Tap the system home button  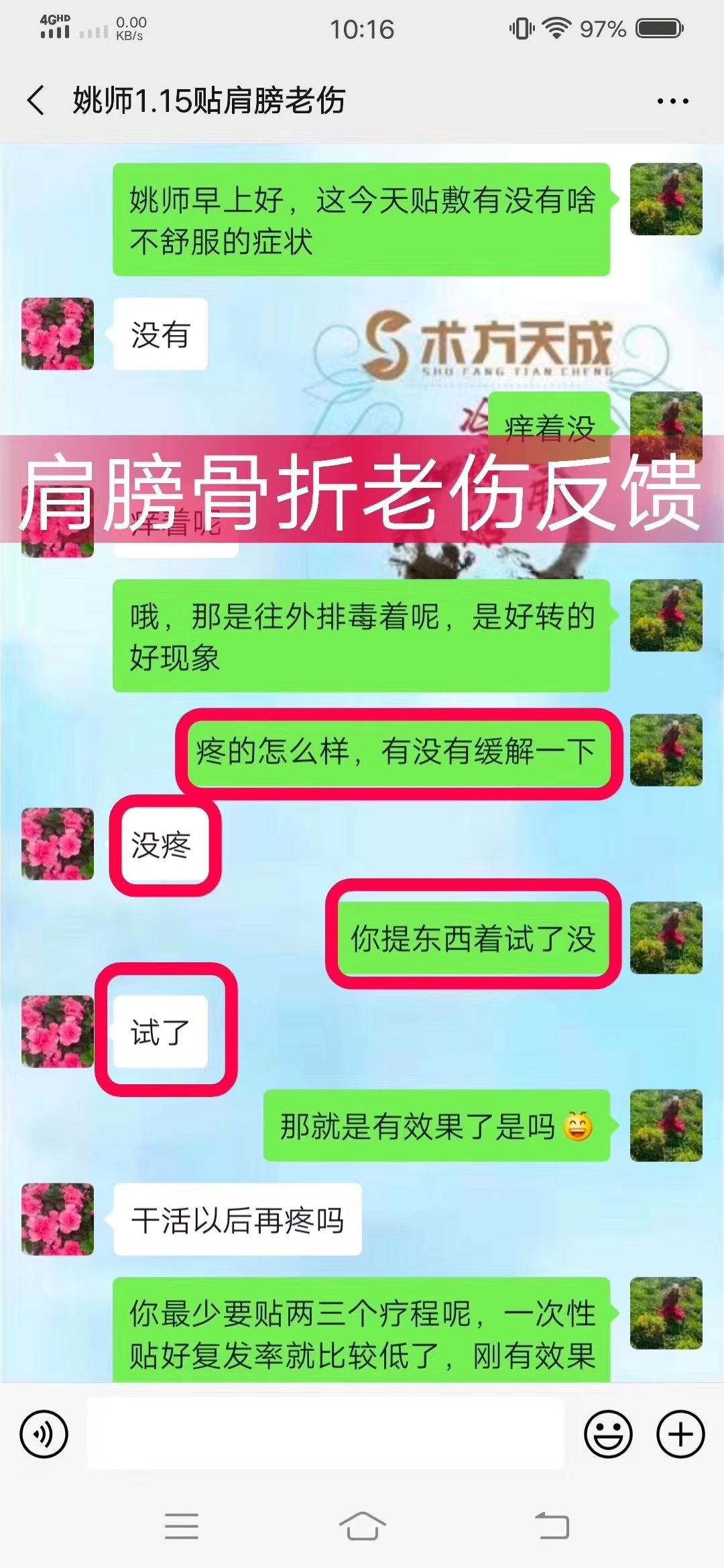pyautogui.click(x=362, y=1526)
